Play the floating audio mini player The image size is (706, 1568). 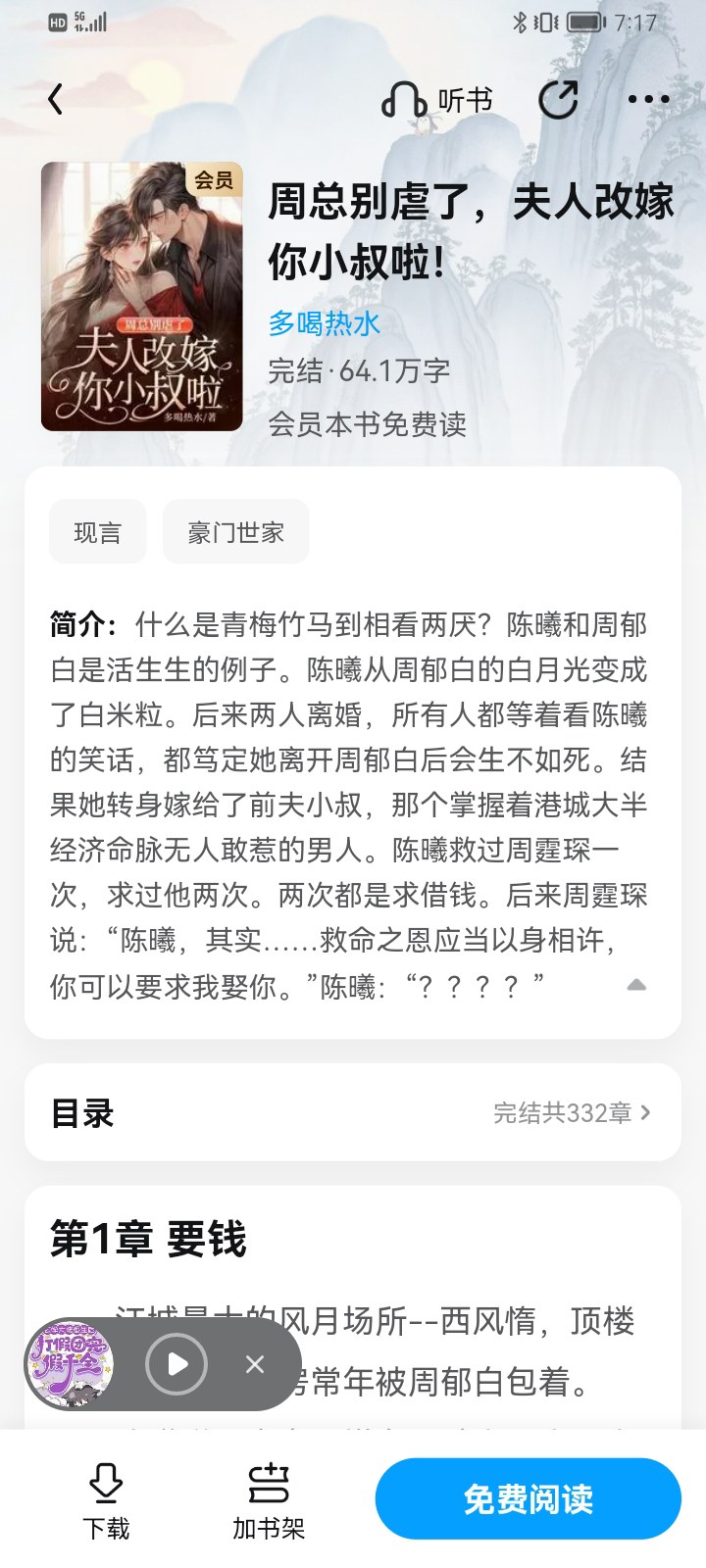pos(176,1364)
